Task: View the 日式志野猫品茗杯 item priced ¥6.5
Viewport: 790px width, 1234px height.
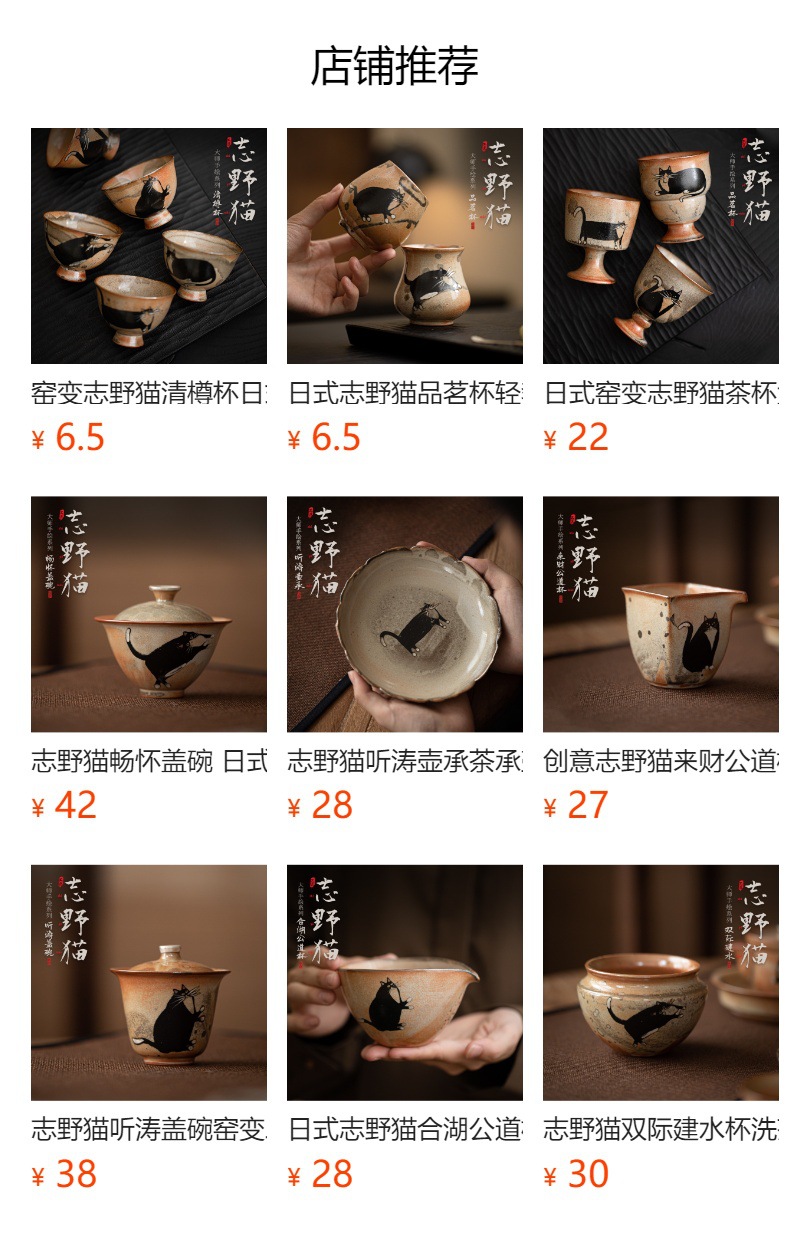Action: point(405,292)
